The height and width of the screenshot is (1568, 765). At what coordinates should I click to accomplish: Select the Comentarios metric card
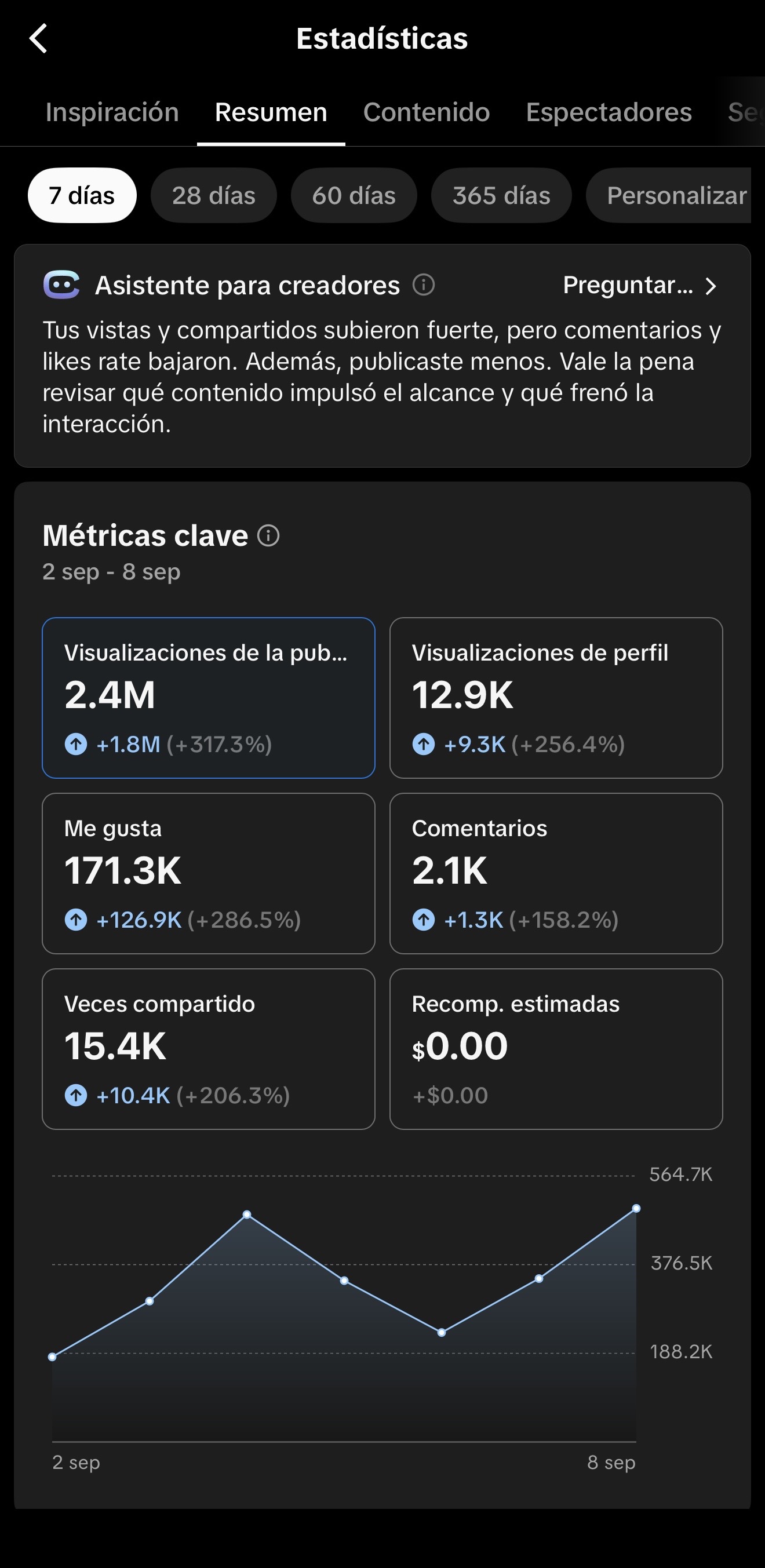[x=556, y=873]
